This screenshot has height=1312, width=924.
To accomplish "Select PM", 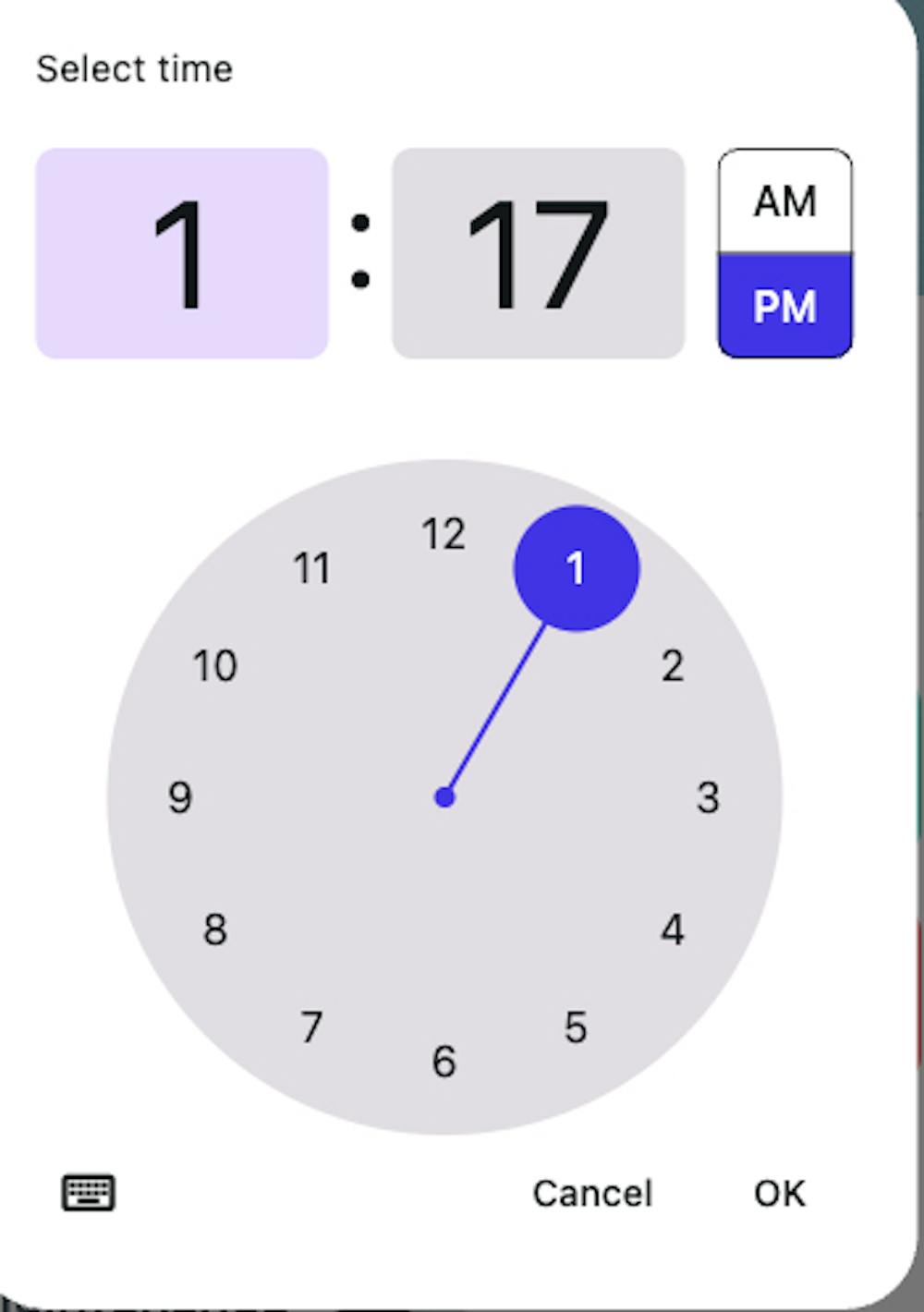I will [784, 306].
